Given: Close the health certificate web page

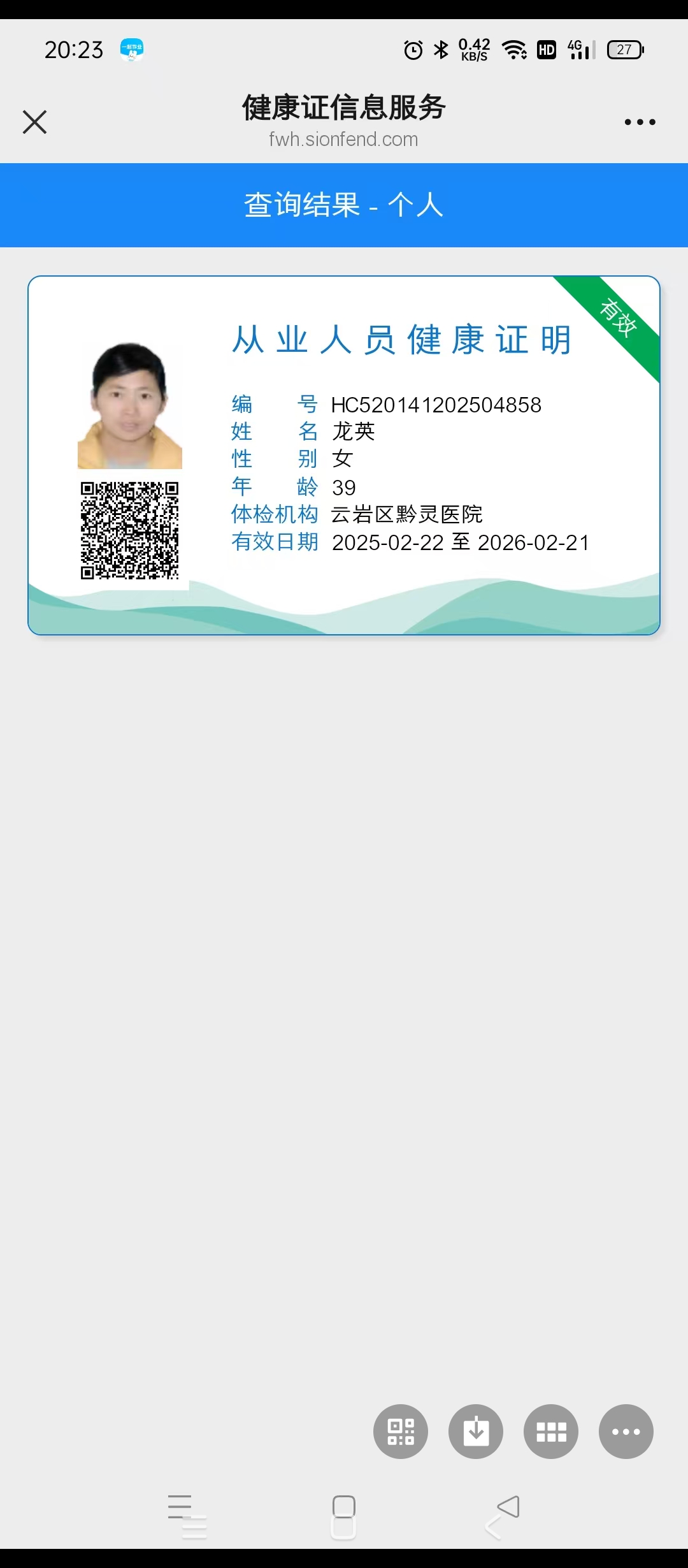Looking at the screenshot, I should coord(34,122).
